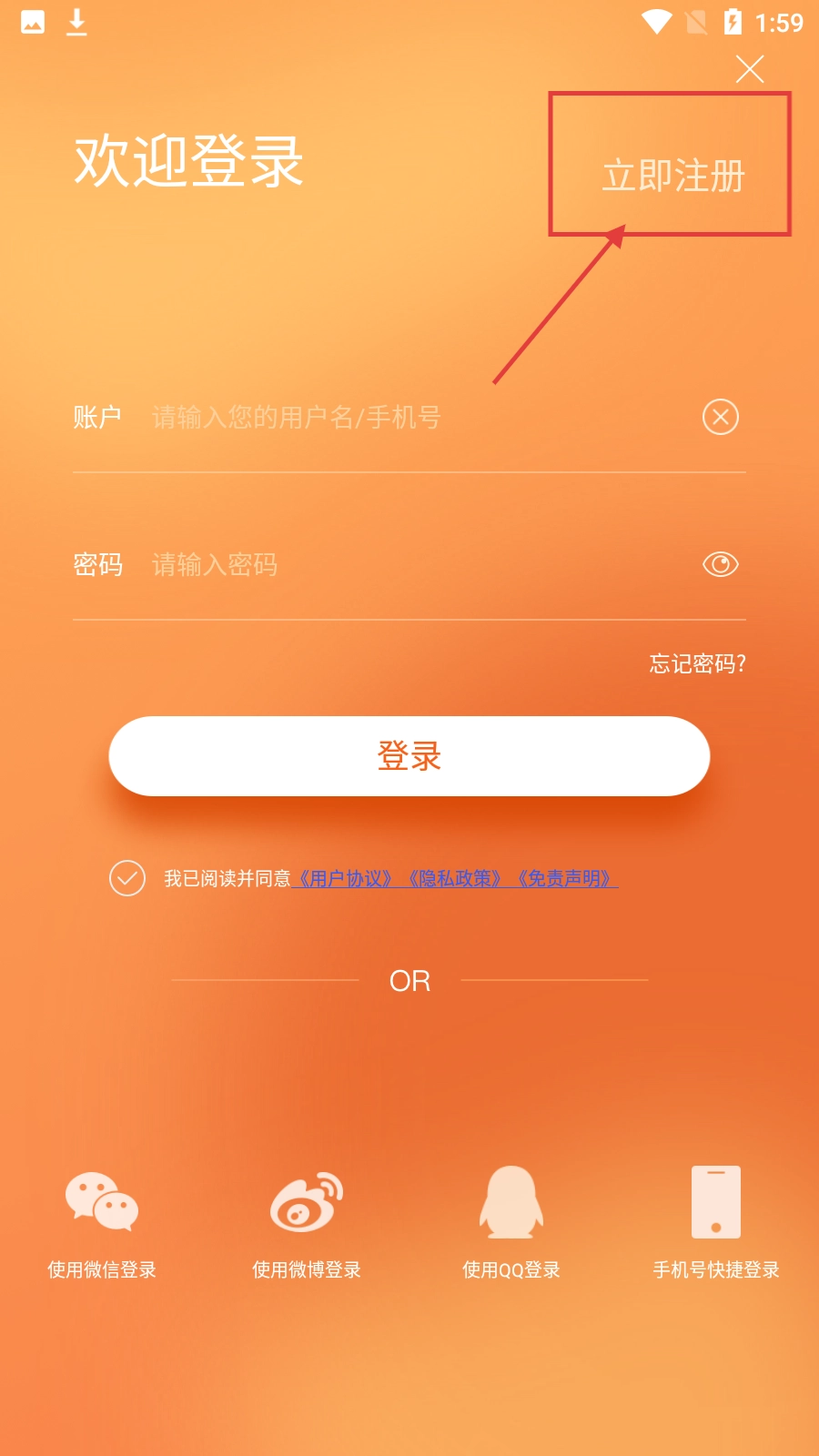Clear the account field text
This screenshot has height=1456, width=819.
tap(720, 418)
